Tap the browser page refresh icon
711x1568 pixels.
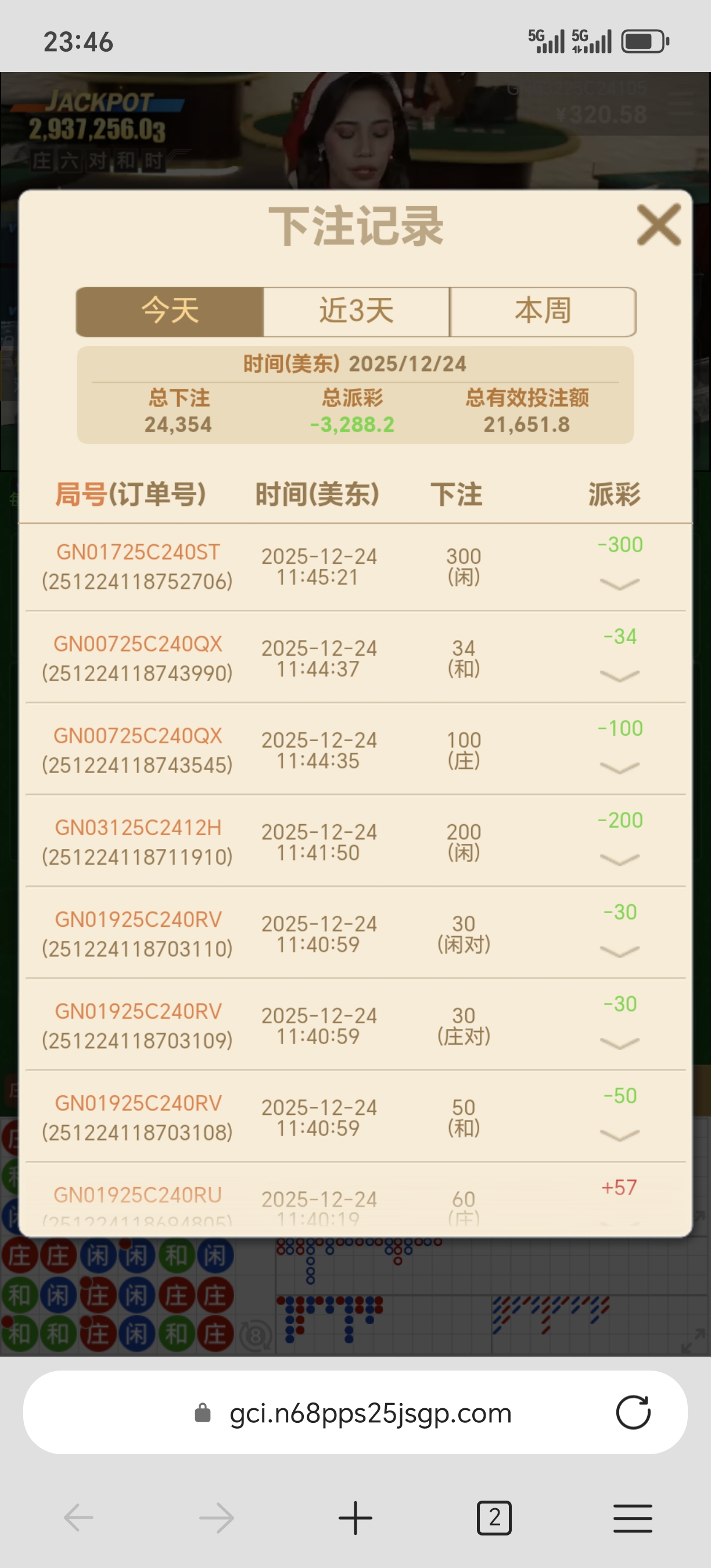[x=633, y=1414]
